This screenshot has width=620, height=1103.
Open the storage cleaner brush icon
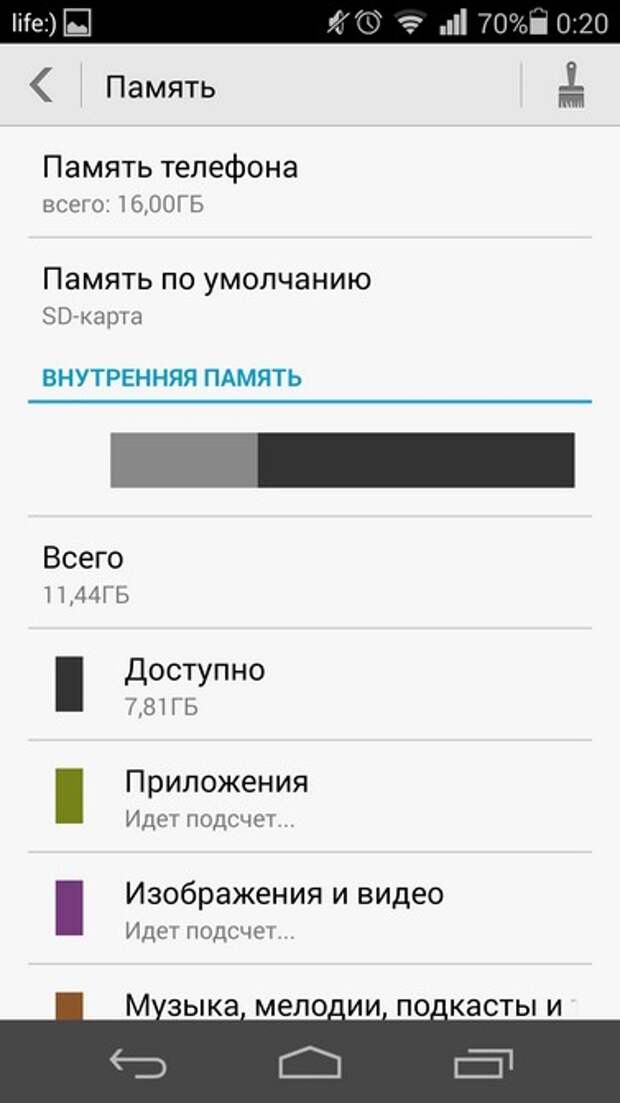571,86
